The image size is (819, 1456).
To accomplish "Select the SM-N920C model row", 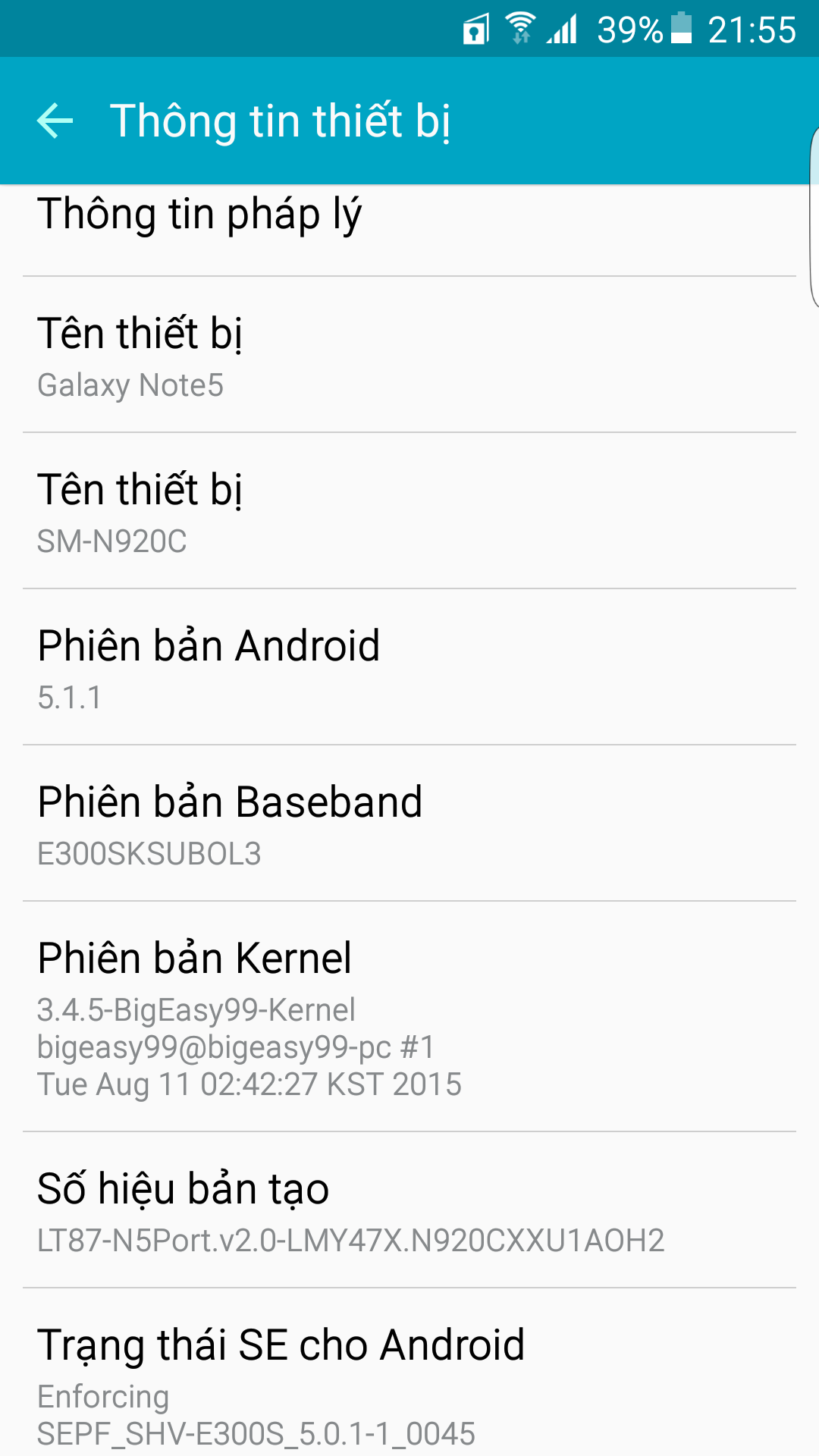I will [x=409, y=511].
